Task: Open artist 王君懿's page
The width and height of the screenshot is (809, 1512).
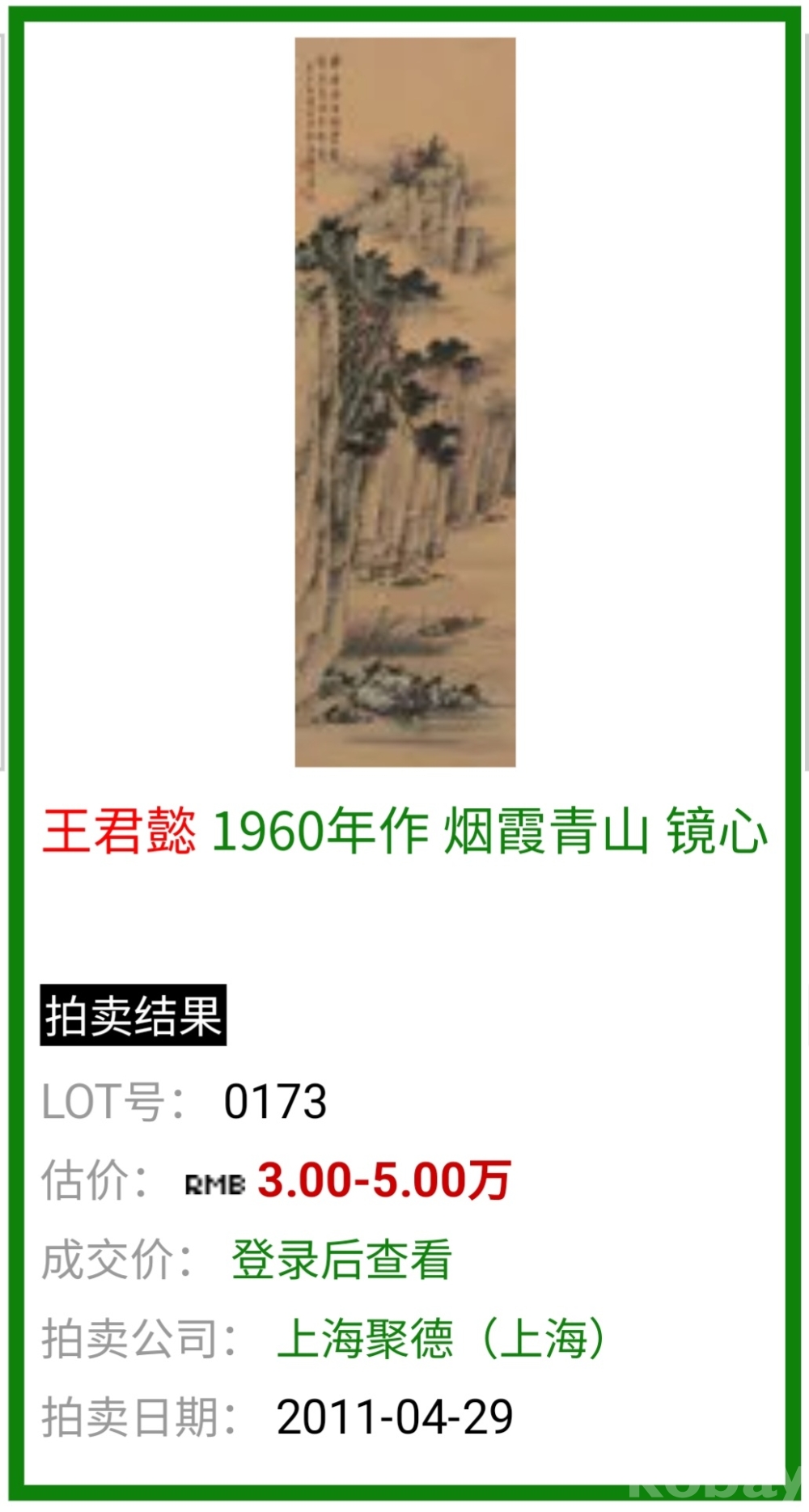Action: click(x=119, y=831)
